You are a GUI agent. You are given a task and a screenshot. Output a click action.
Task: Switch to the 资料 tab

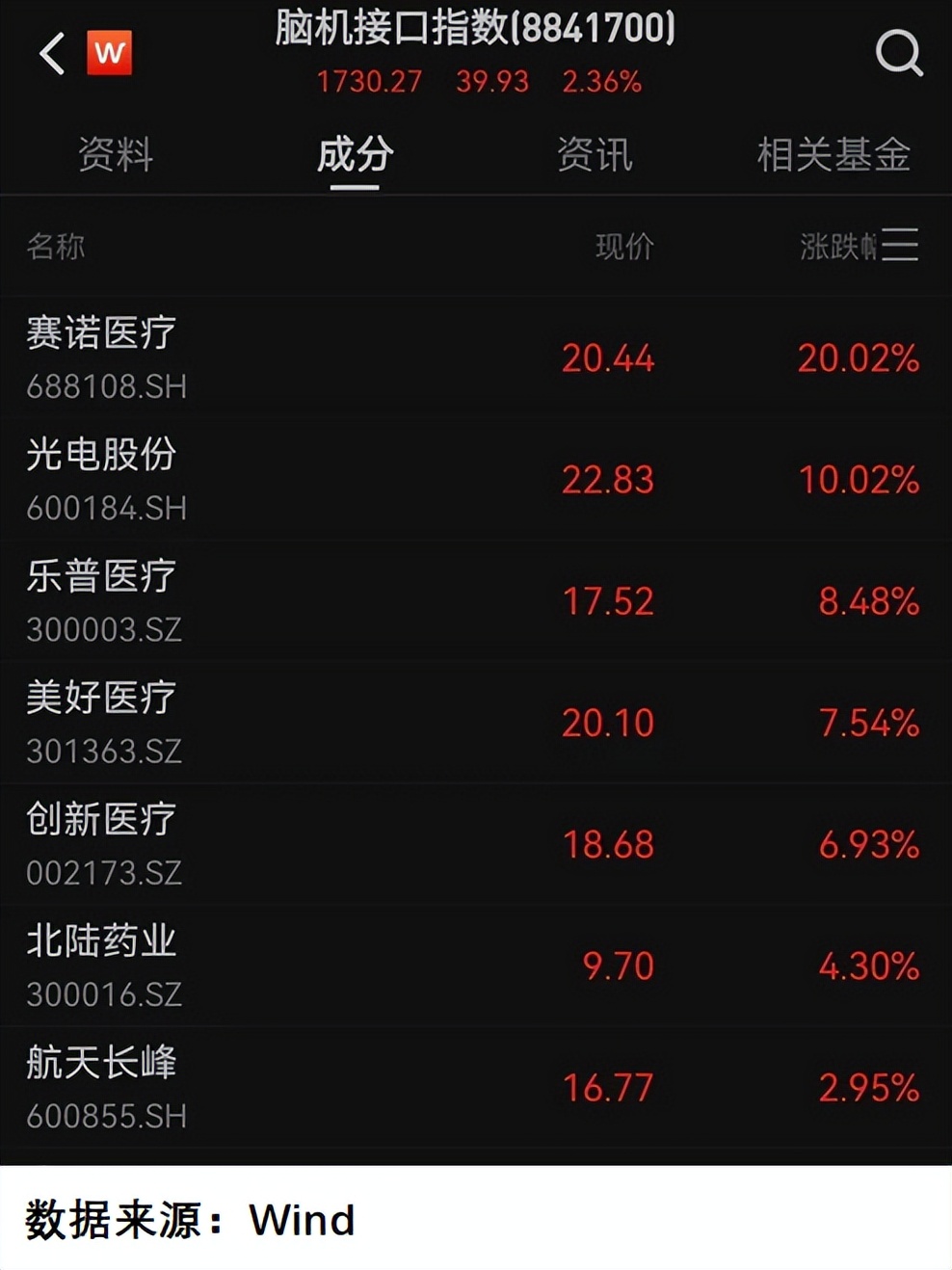116,154
